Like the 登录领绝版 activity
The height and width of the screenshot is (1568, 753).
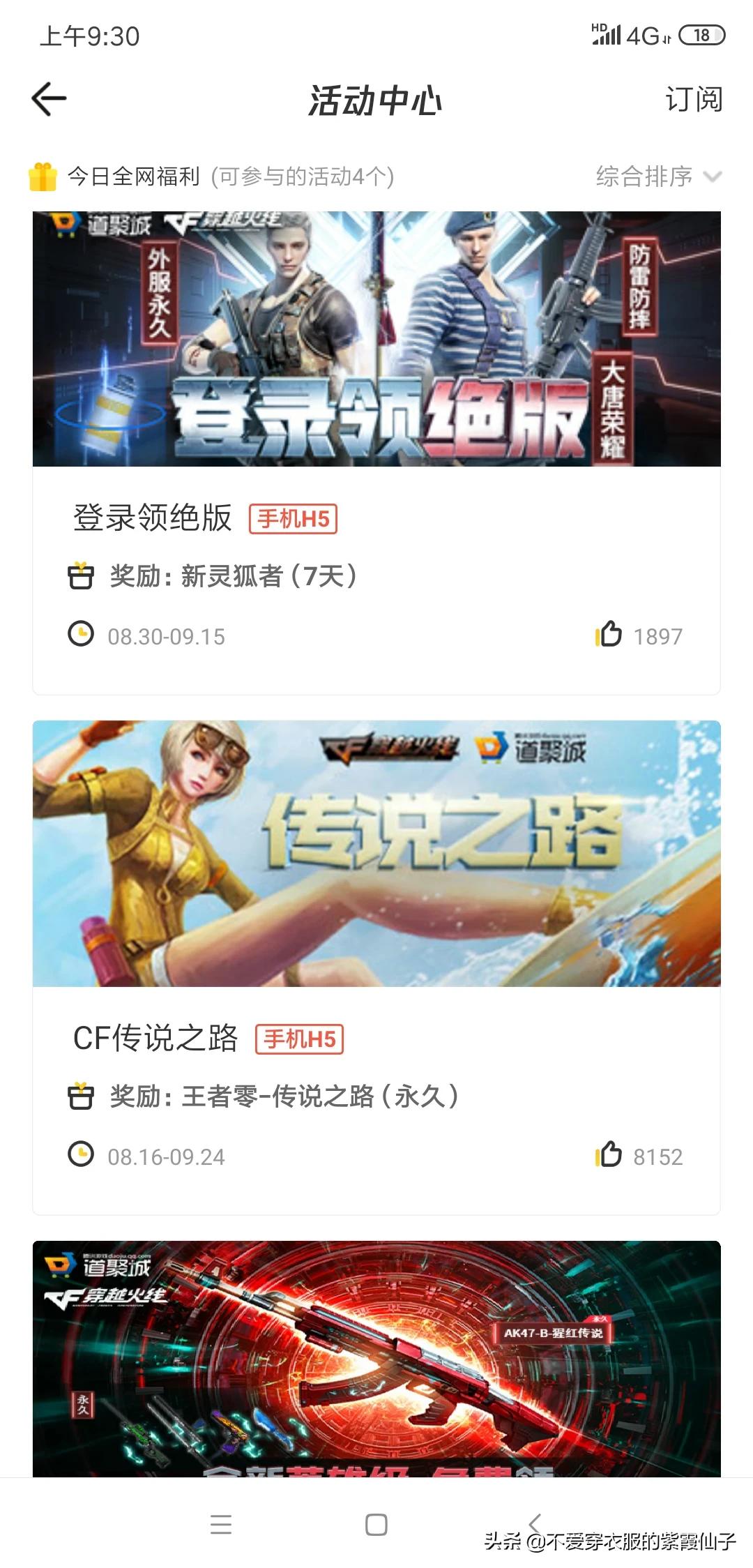[x=609, y=634]
